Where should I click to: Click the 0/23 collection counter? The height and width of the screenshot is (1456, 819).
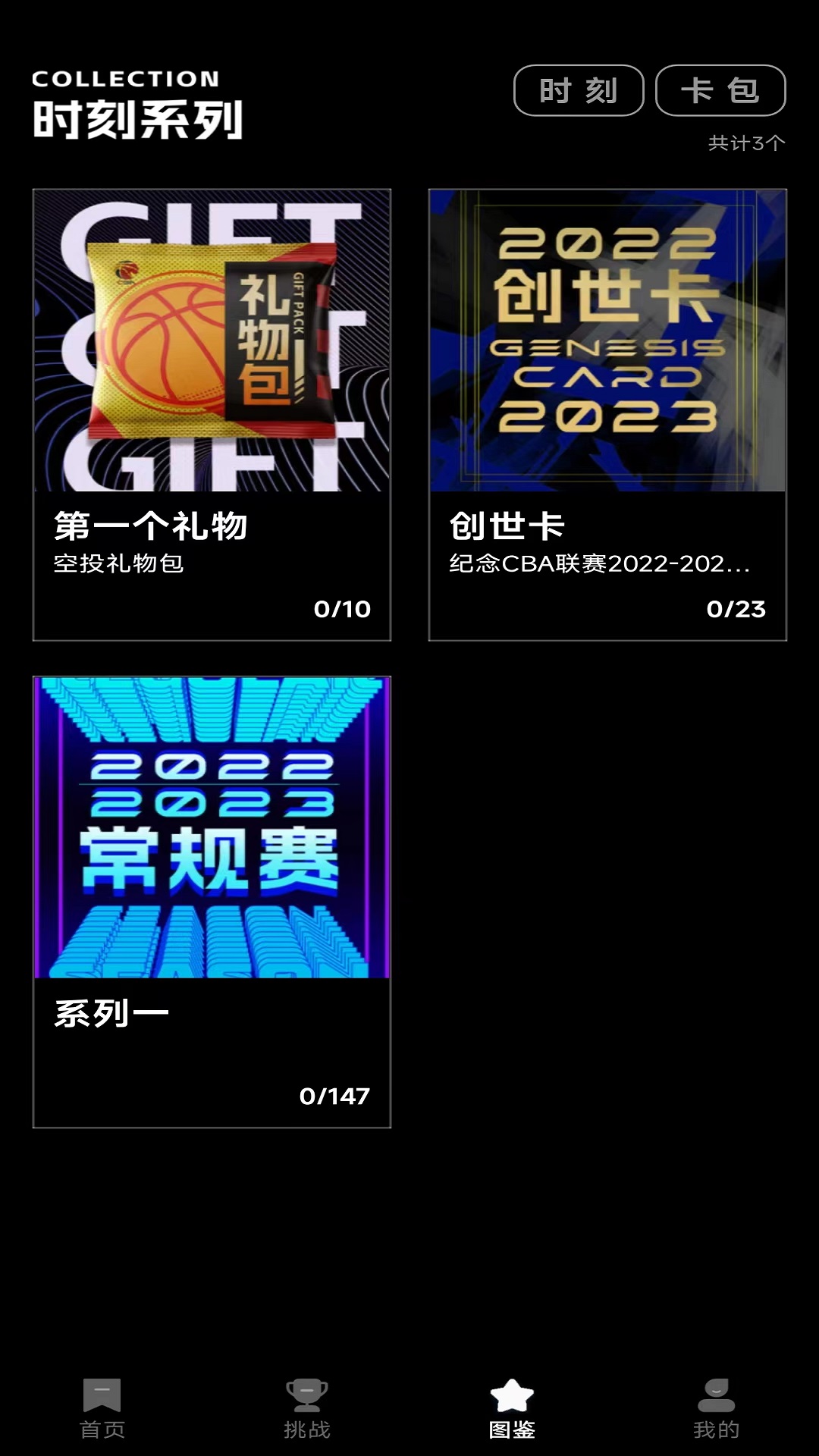(737, 608)
